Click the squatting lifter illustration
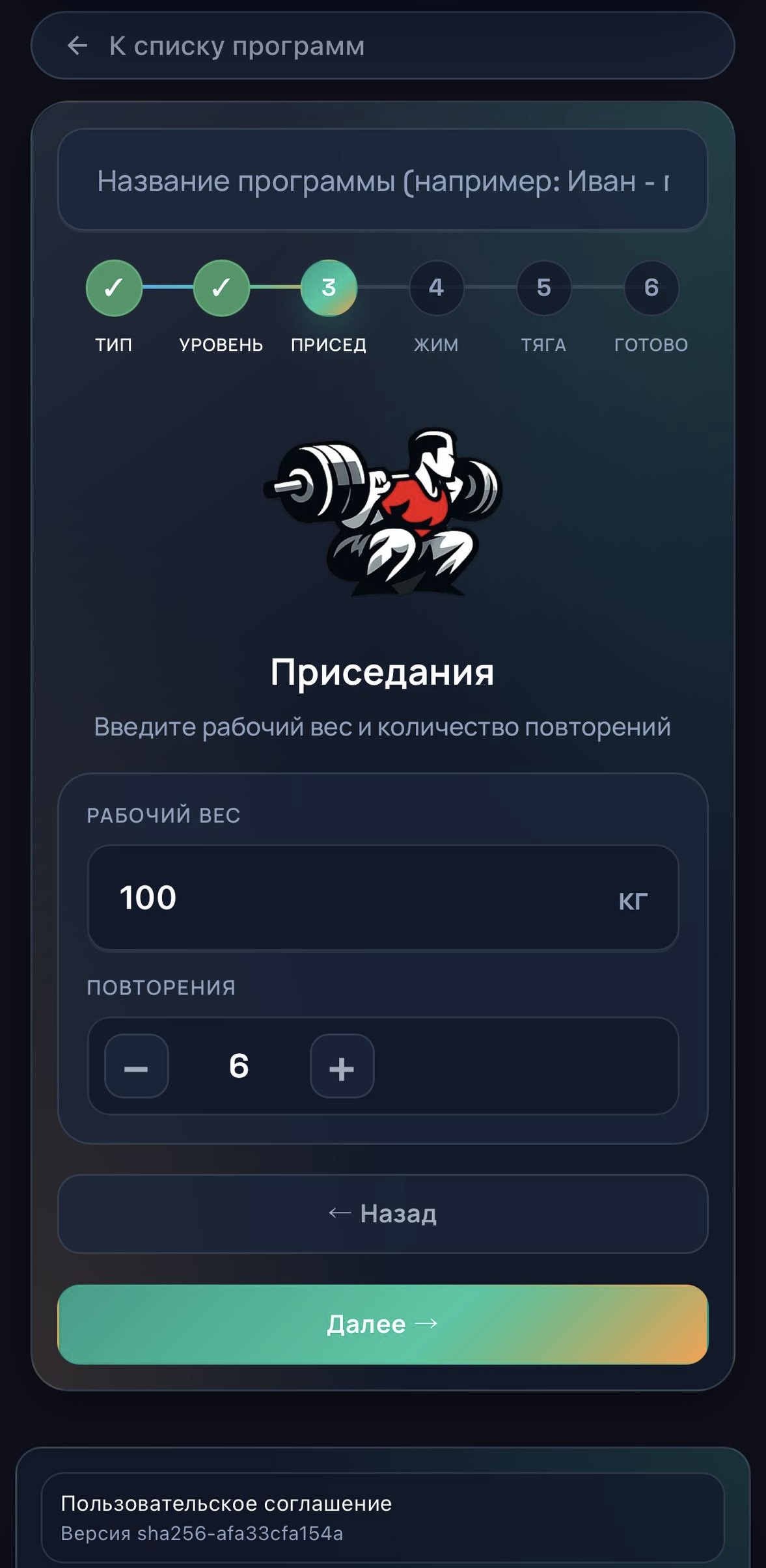 tap(383, 514)
